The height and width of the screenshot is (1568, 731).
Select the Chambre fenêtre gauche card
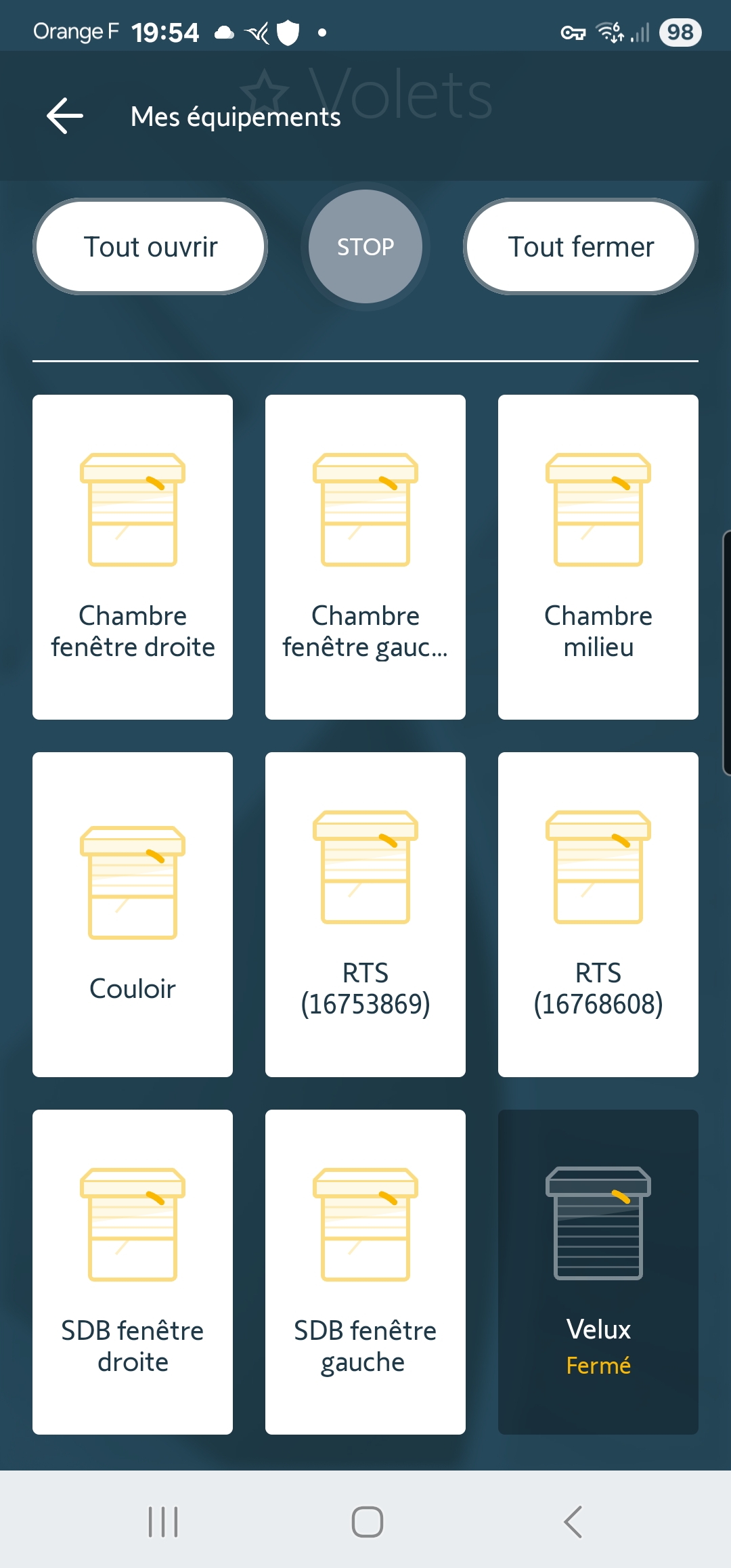point(365,557)
